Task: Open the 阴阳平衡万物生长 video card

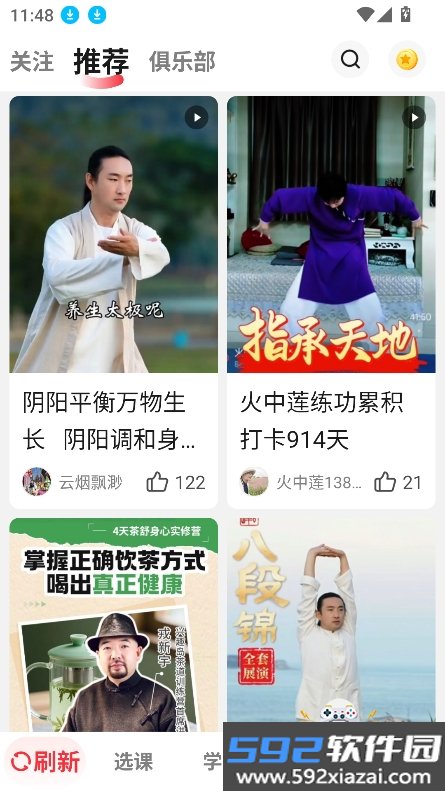Action: tap(114, 302)
